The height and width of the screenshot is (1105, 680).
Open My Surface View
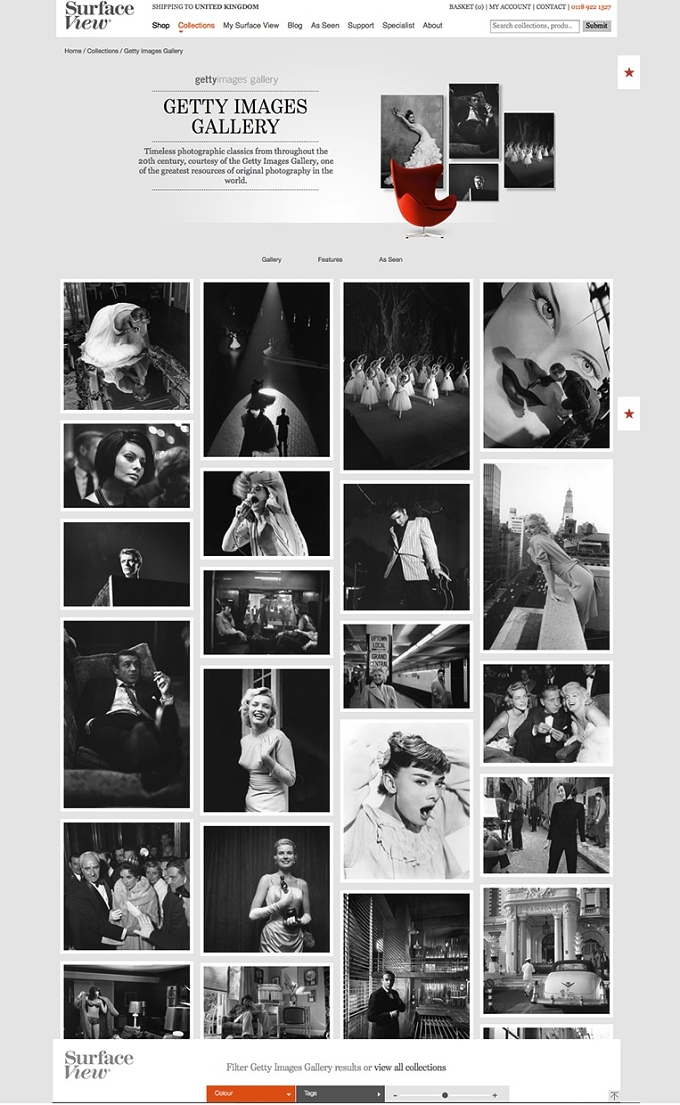pyautogui.click(x=251, y=25)
